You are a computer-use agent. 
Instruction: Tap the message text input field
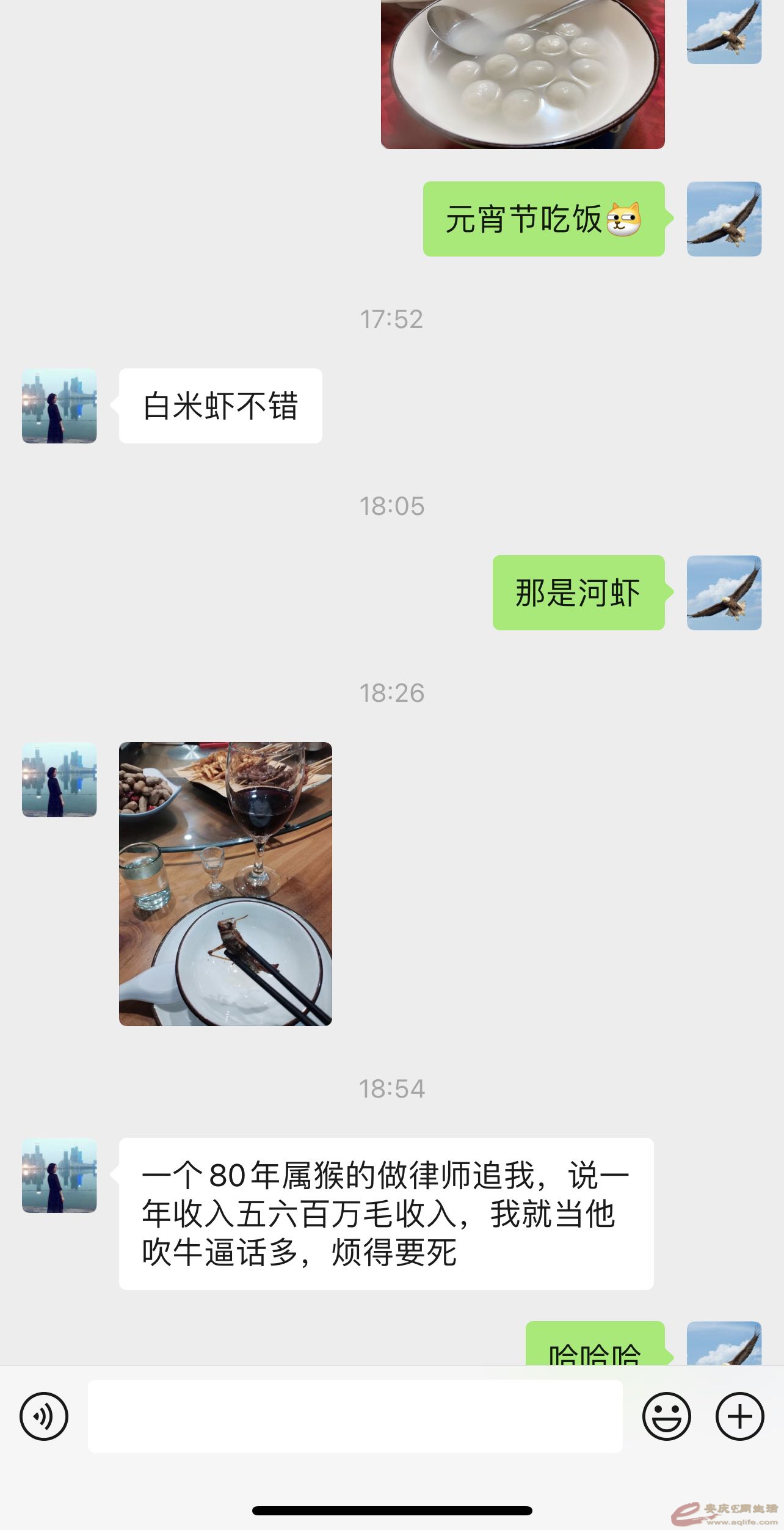[355, 1416]
